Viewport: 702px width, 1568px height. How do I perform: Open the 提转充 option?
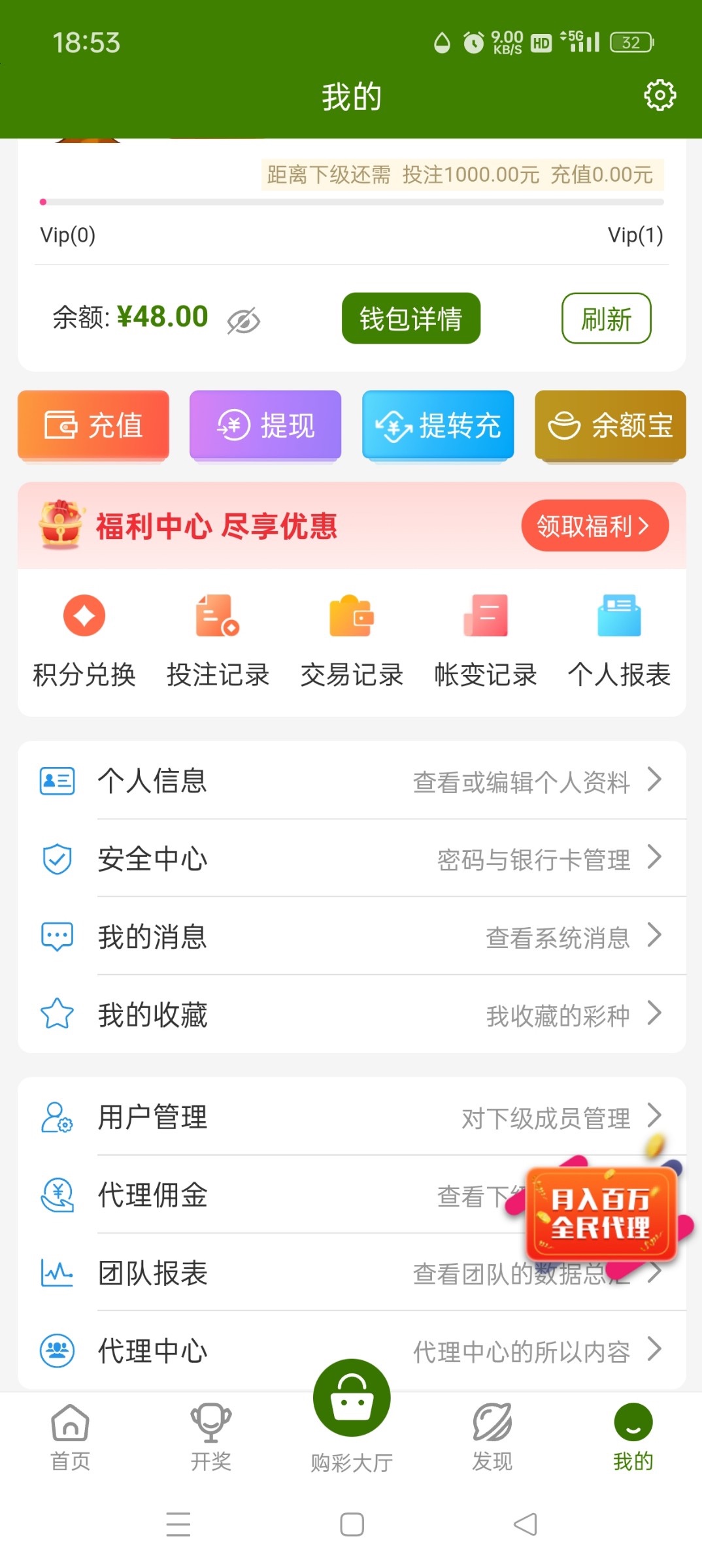coord(438,425)
